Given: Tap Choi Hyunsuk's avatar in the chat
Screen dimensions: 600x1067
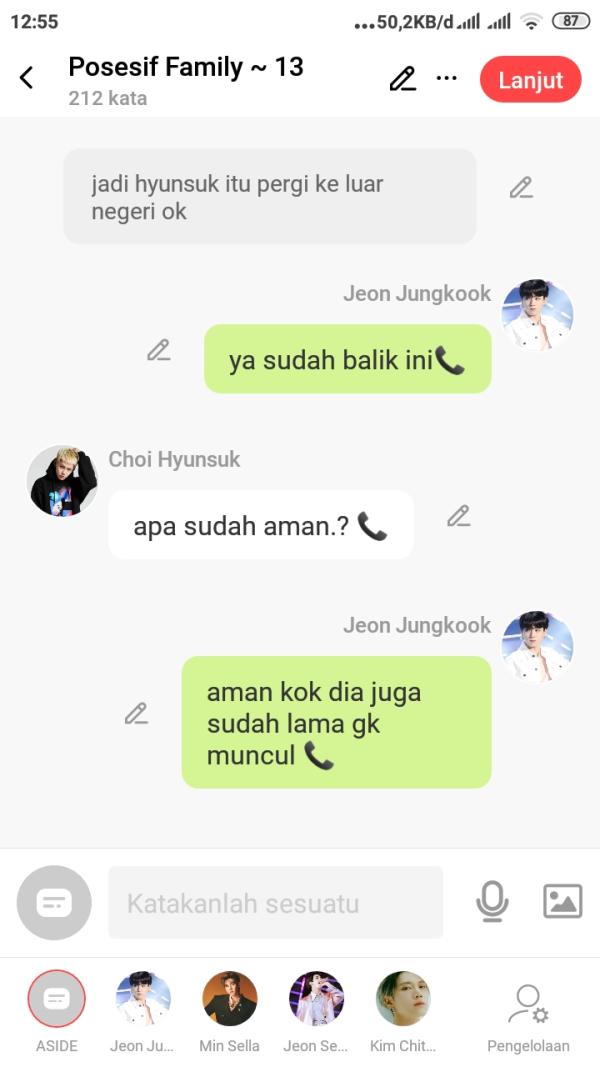Looking at the screenshot, I should 62,481.
